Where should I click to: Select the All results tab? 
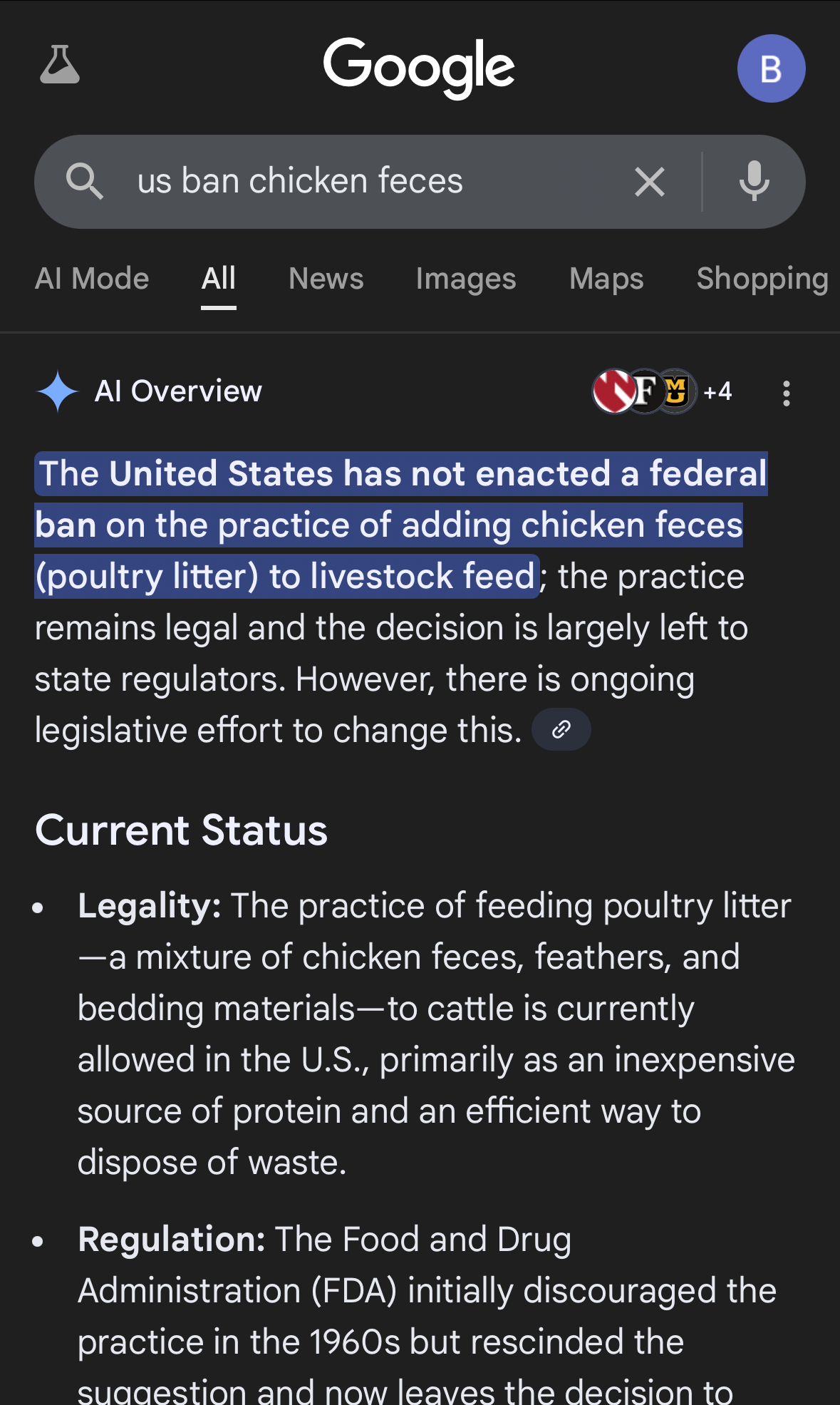218,279
